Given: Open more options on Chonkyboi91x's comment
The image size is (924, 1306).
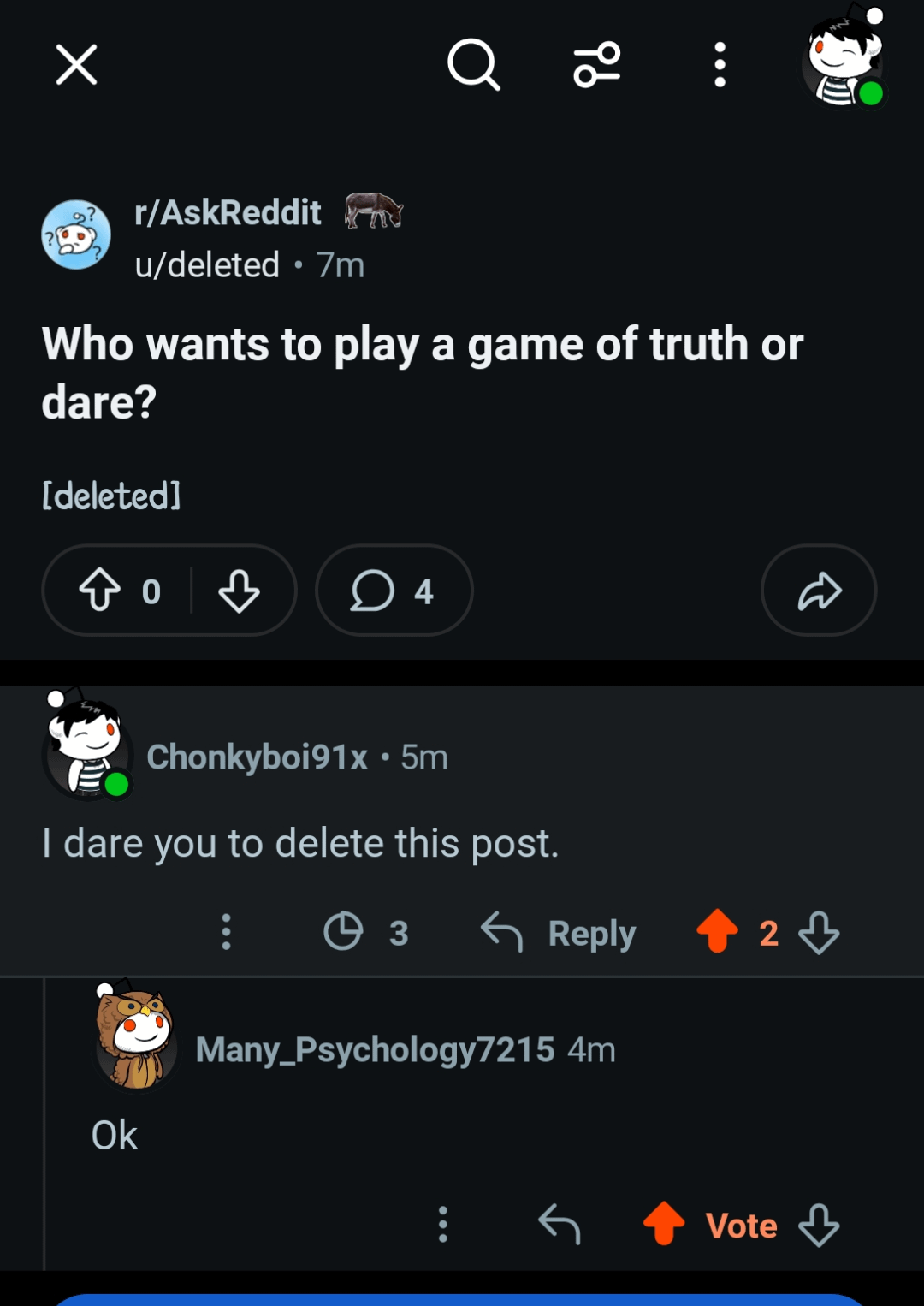Looking at the screenshot, I should pos(226,932).
